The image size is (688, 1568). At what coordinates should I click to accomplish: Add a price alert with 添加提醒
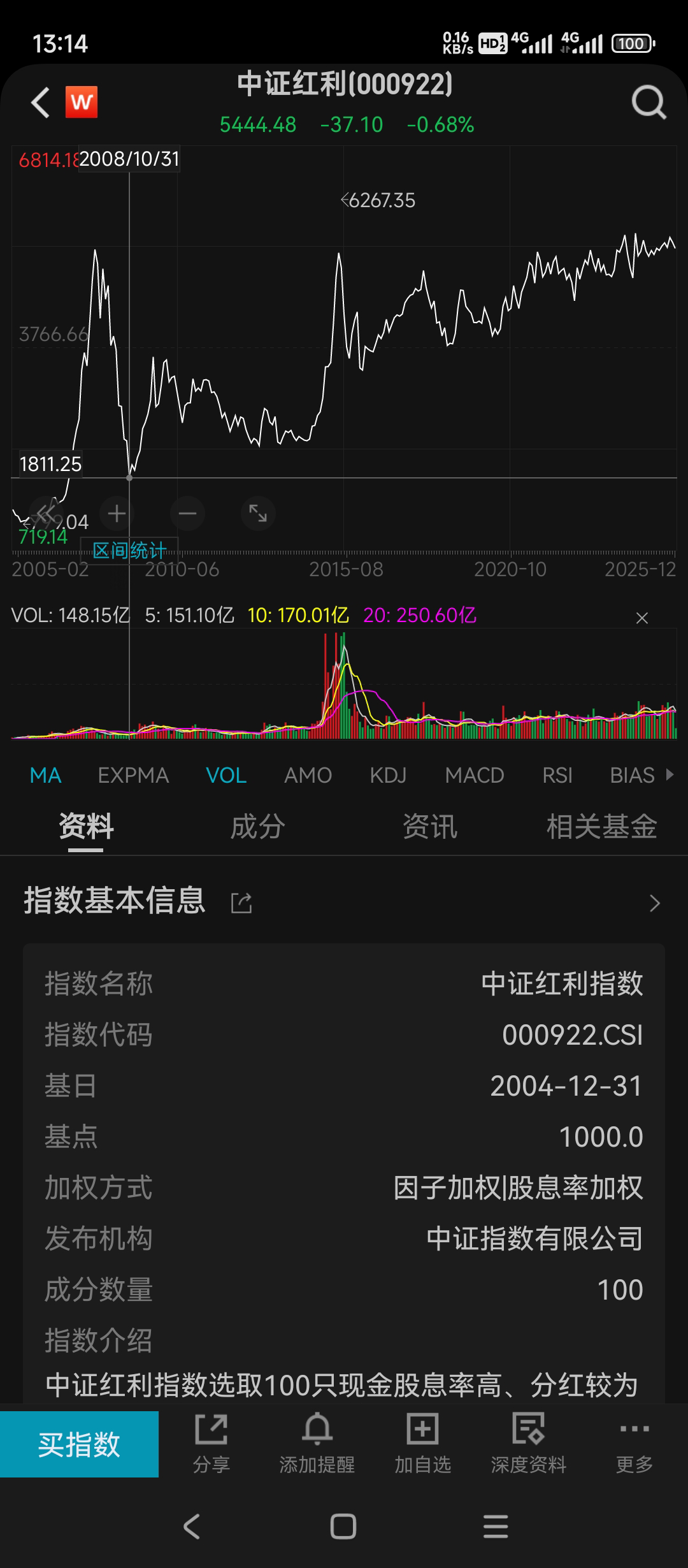317,1444
